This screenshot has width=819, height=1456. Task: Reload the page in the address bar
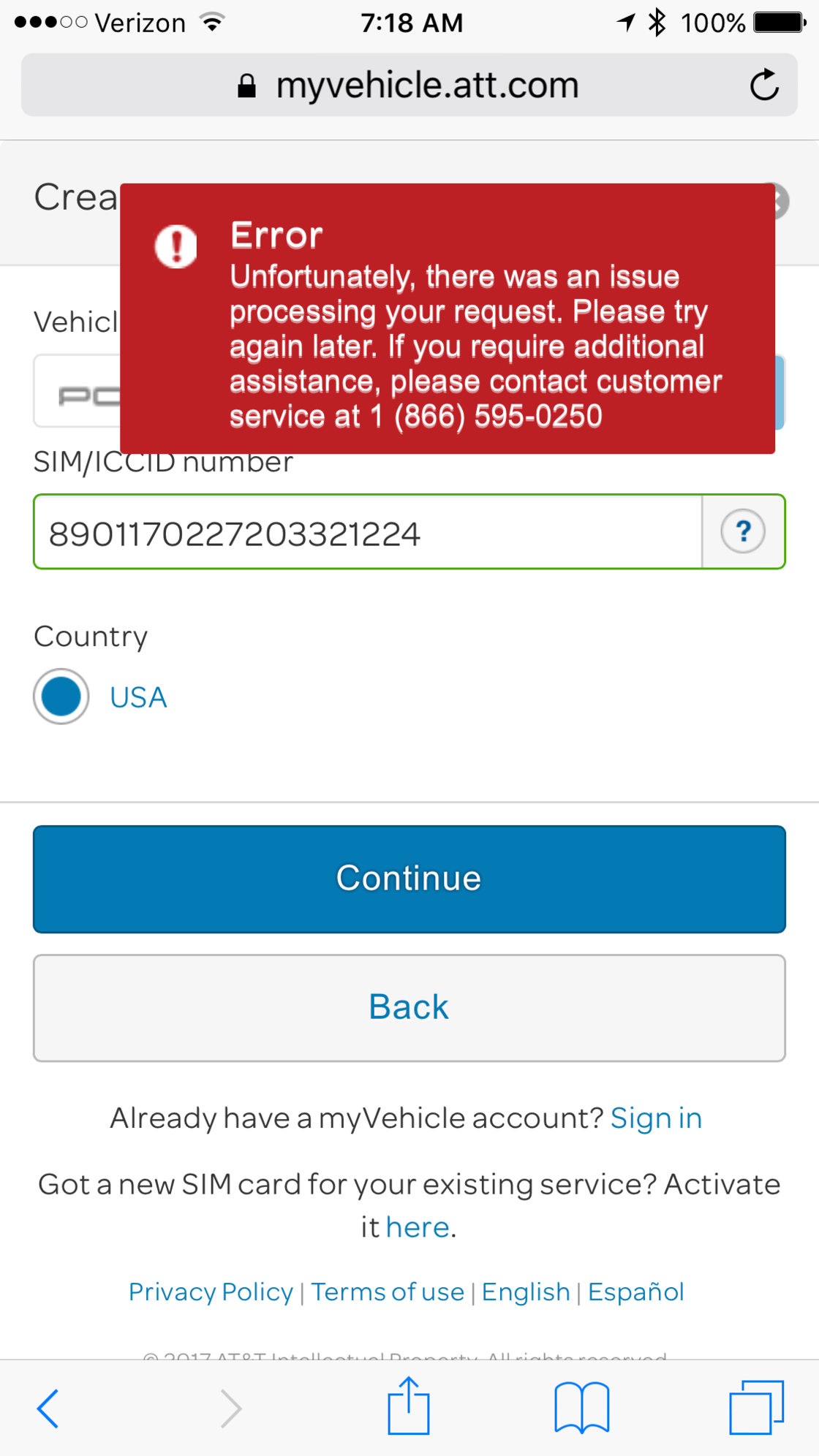click(764, 85)
